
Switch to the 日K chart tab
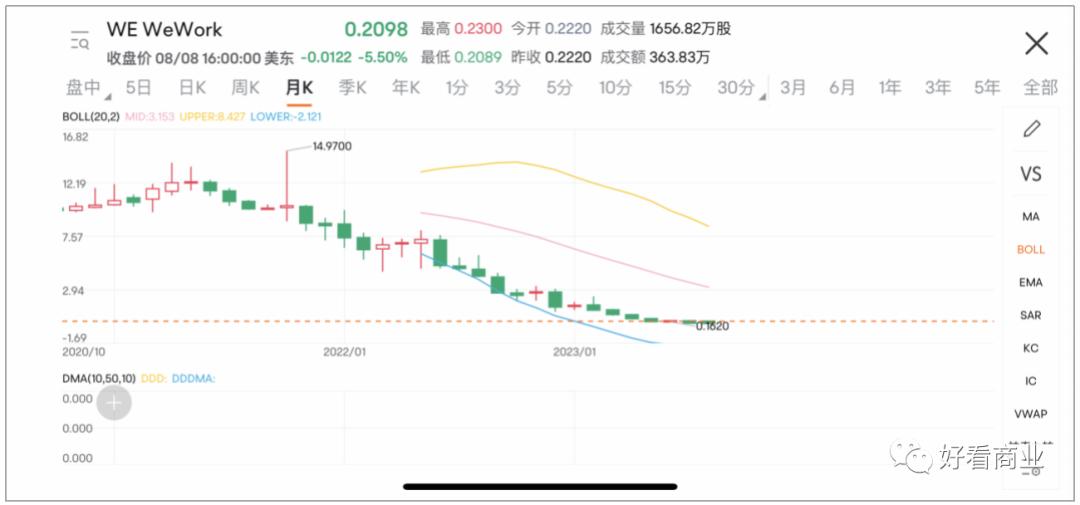click(192, 88)
